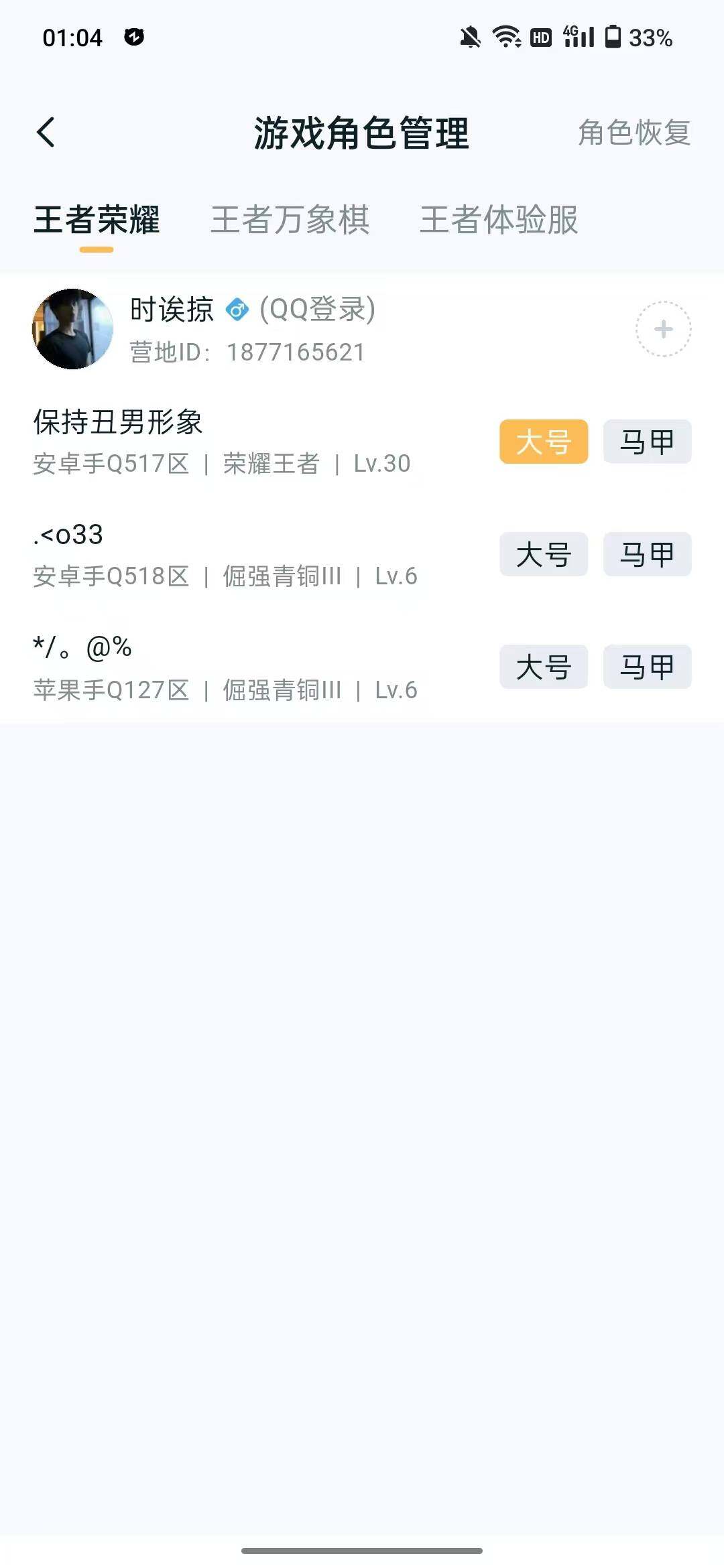The width and height of the screenshot is (724, 1568).
Task: Tap the 4G signal icon
Action: click(x=577, y=39)
